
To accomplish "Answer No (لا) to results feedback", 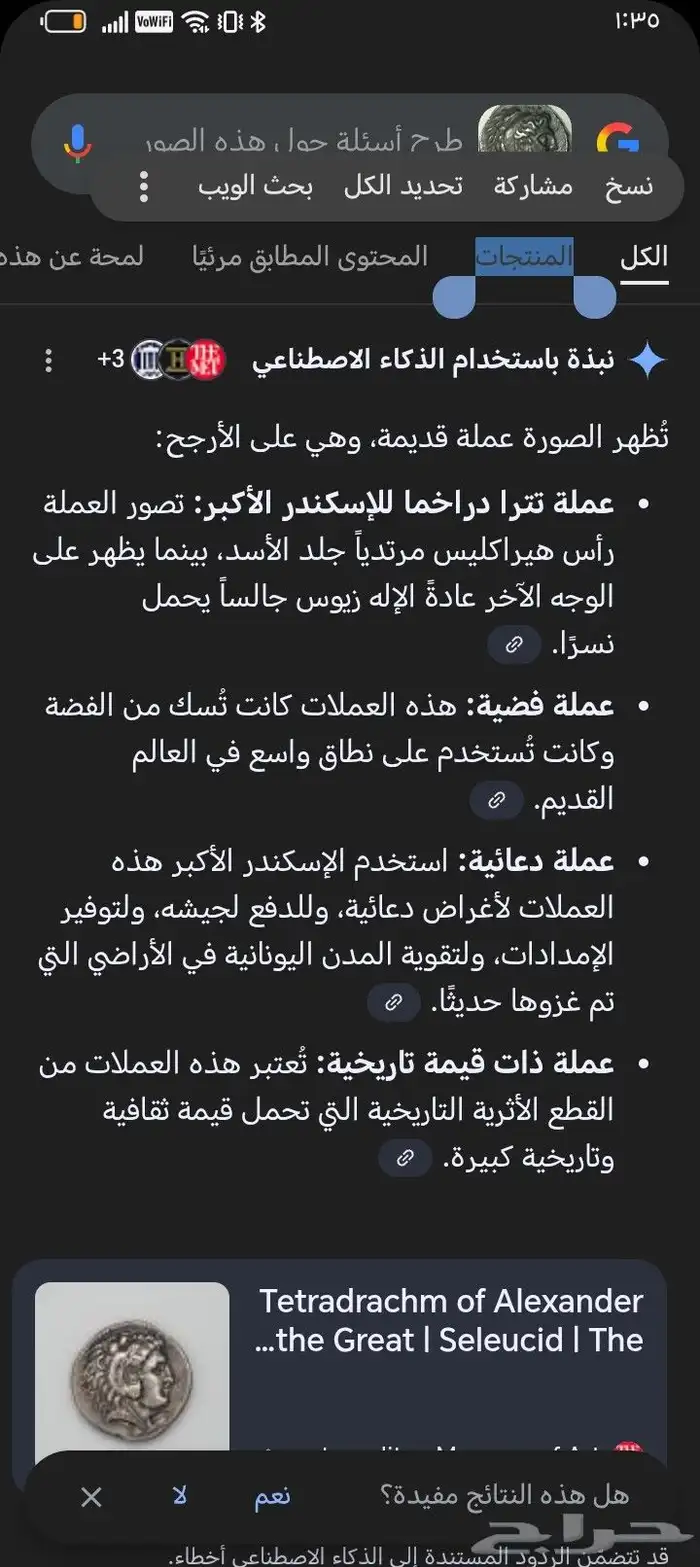I will click(180, 1495).
